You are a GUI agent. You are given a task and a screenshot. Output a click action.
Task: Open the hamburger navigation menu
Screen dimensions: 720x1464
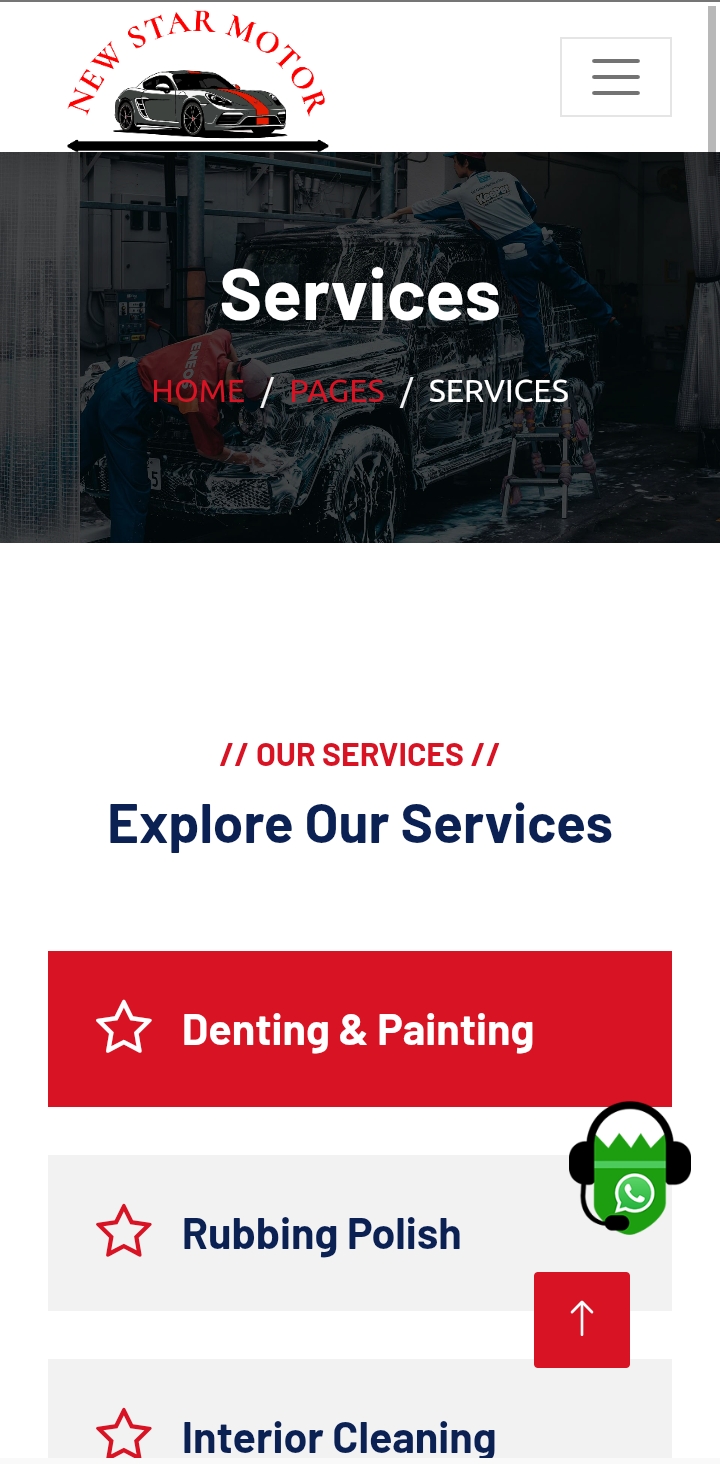pyautogui.click(x=615, y=77)
